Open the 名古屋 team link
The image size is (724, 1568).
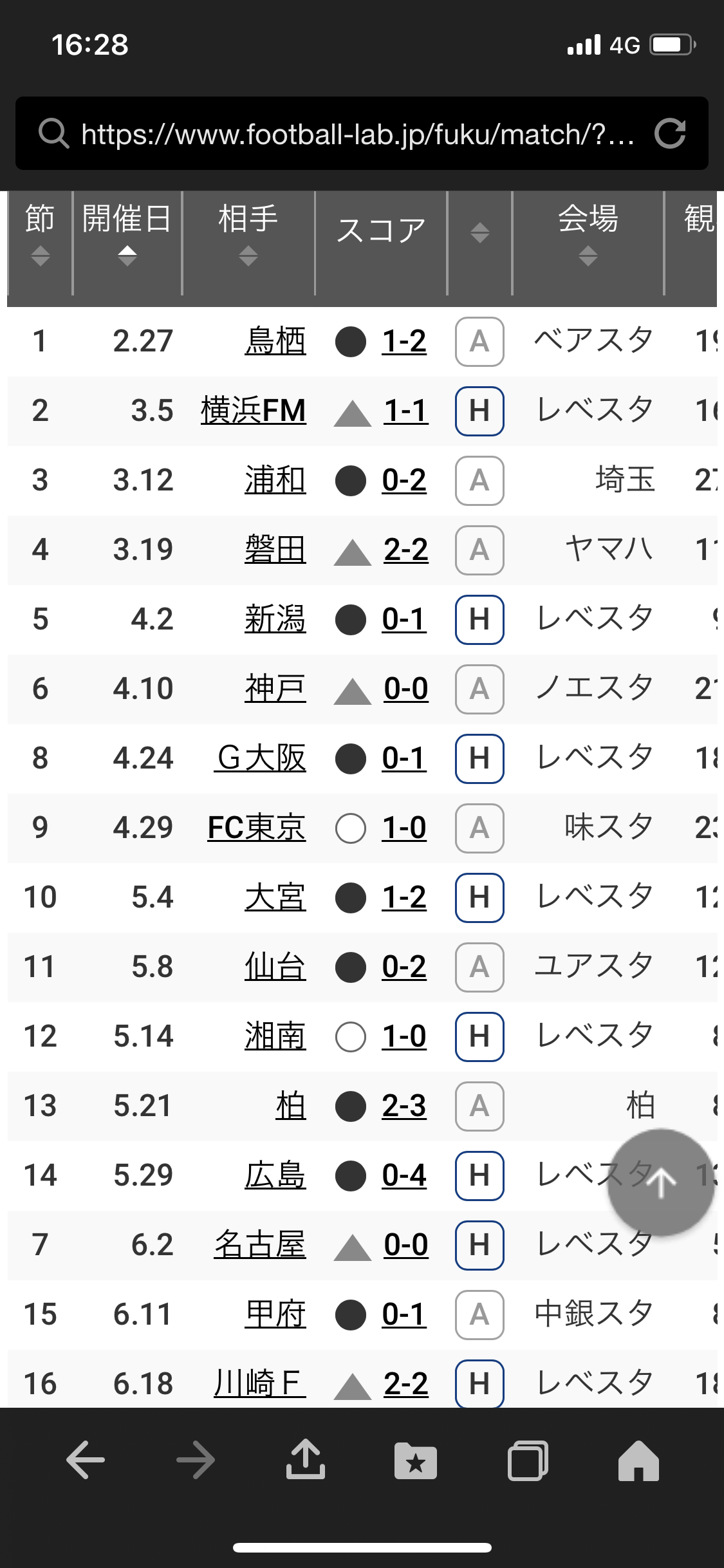pos(260,1245)
